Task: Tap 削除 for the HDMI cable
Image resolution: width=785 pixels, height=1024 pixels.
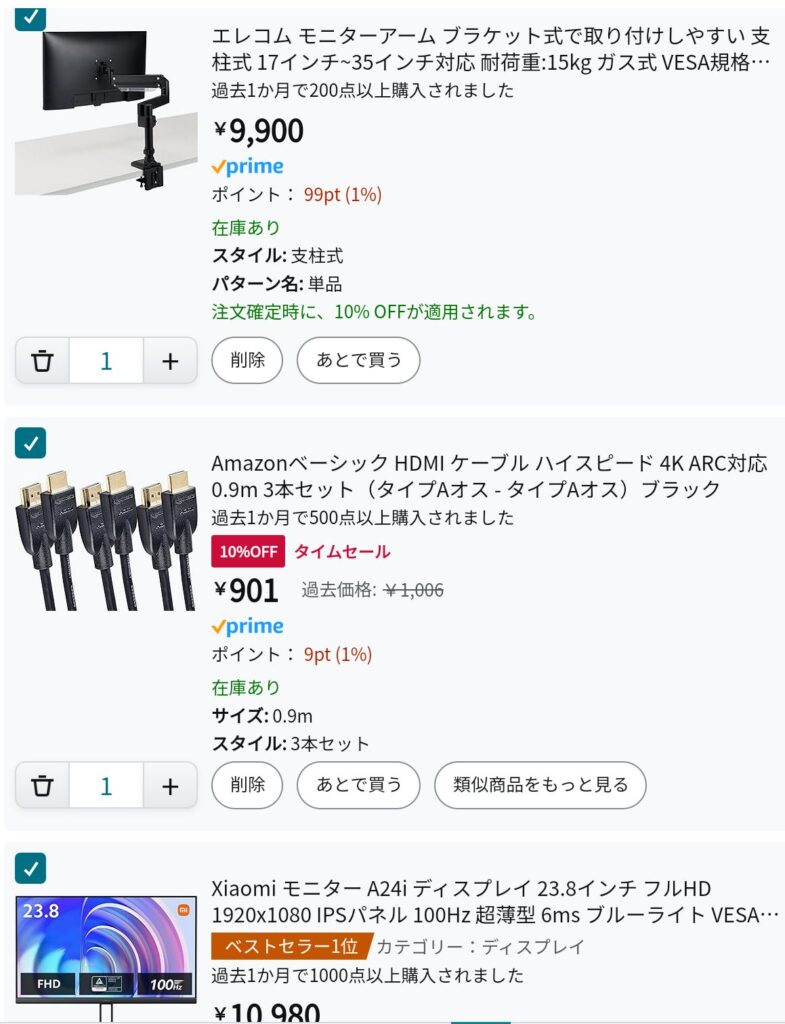Action: pos(247,785)
